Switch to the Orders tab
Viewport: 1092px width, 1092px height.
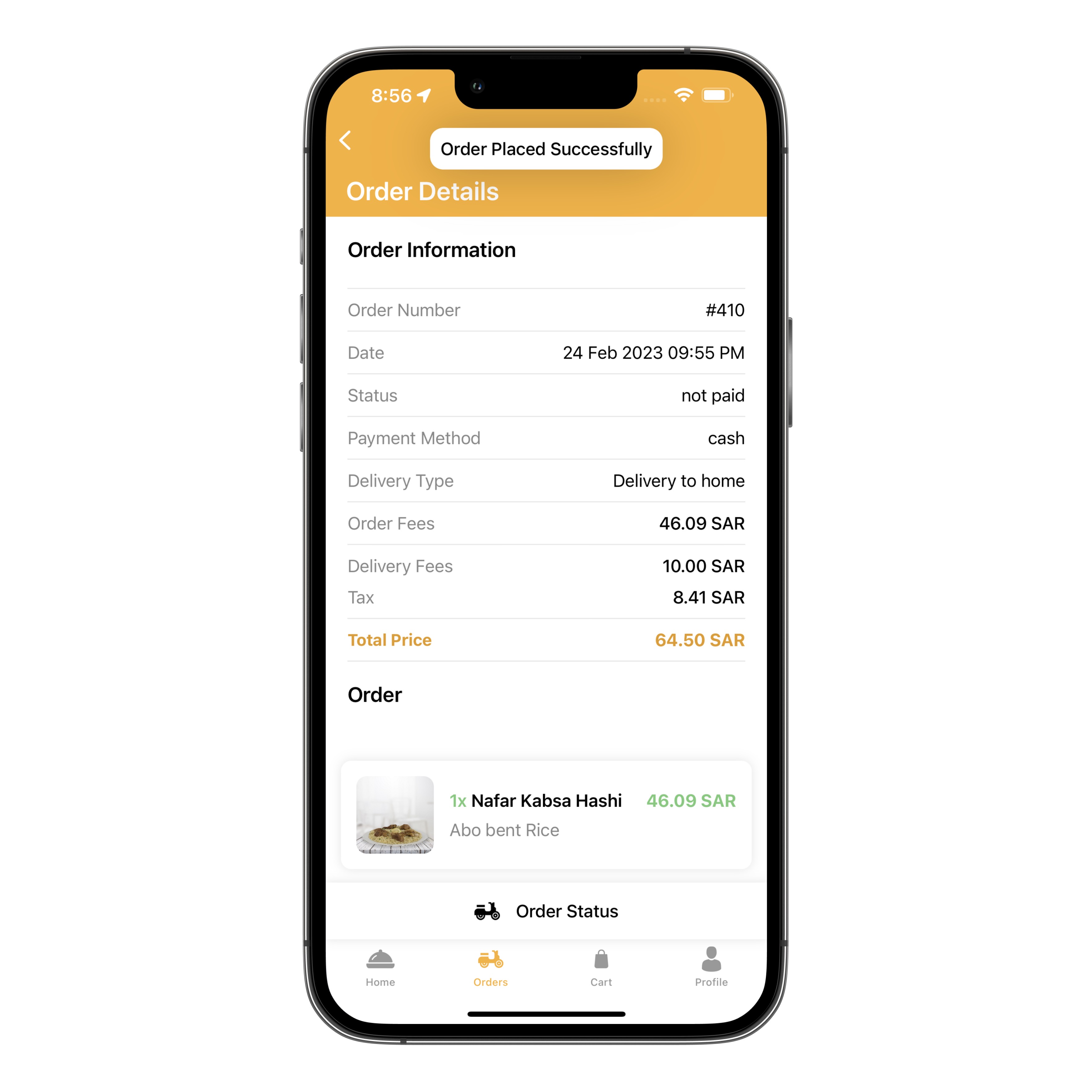tap(490, 968)
